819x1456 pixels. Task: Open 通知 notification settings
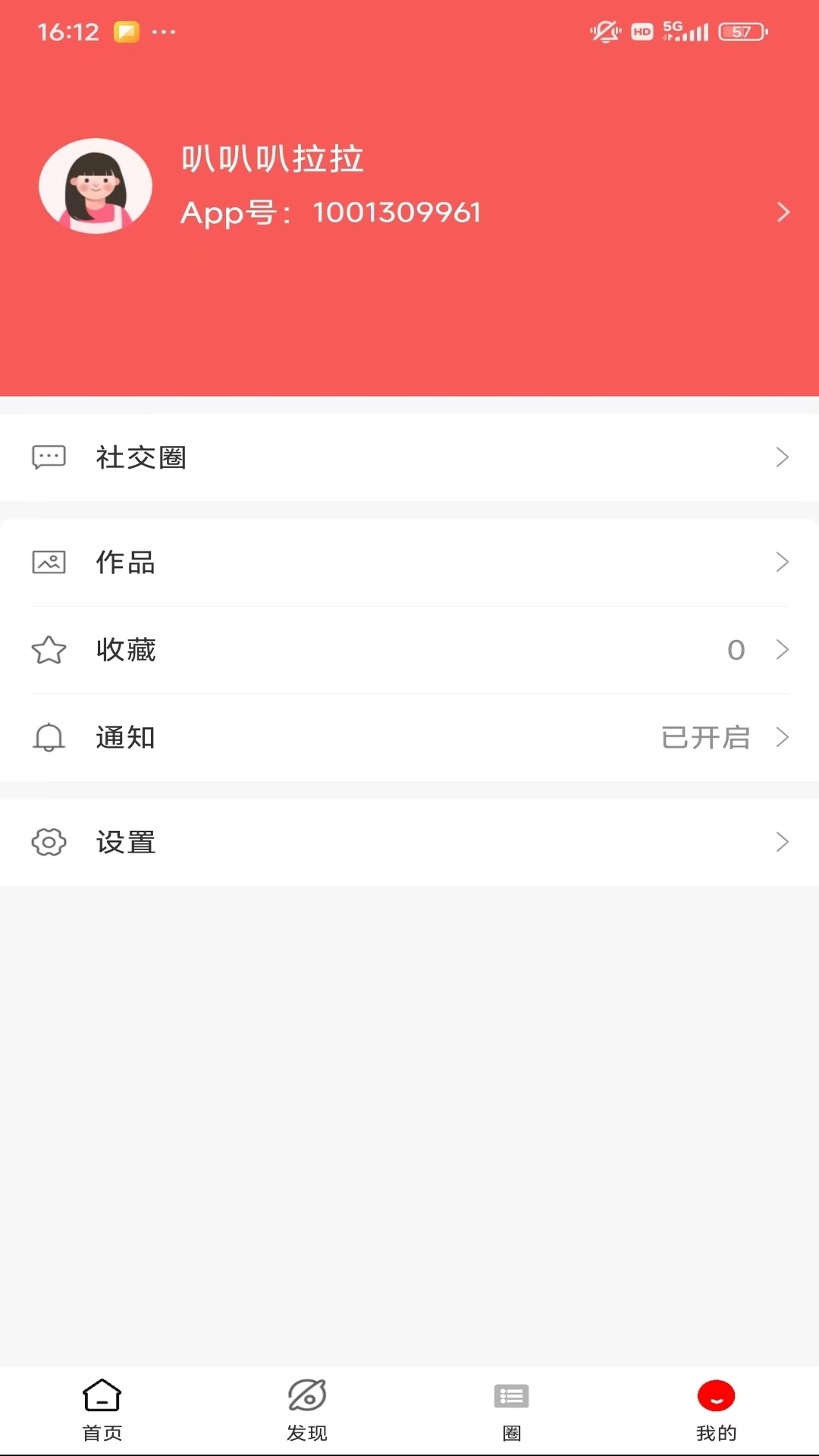(409, 737)
